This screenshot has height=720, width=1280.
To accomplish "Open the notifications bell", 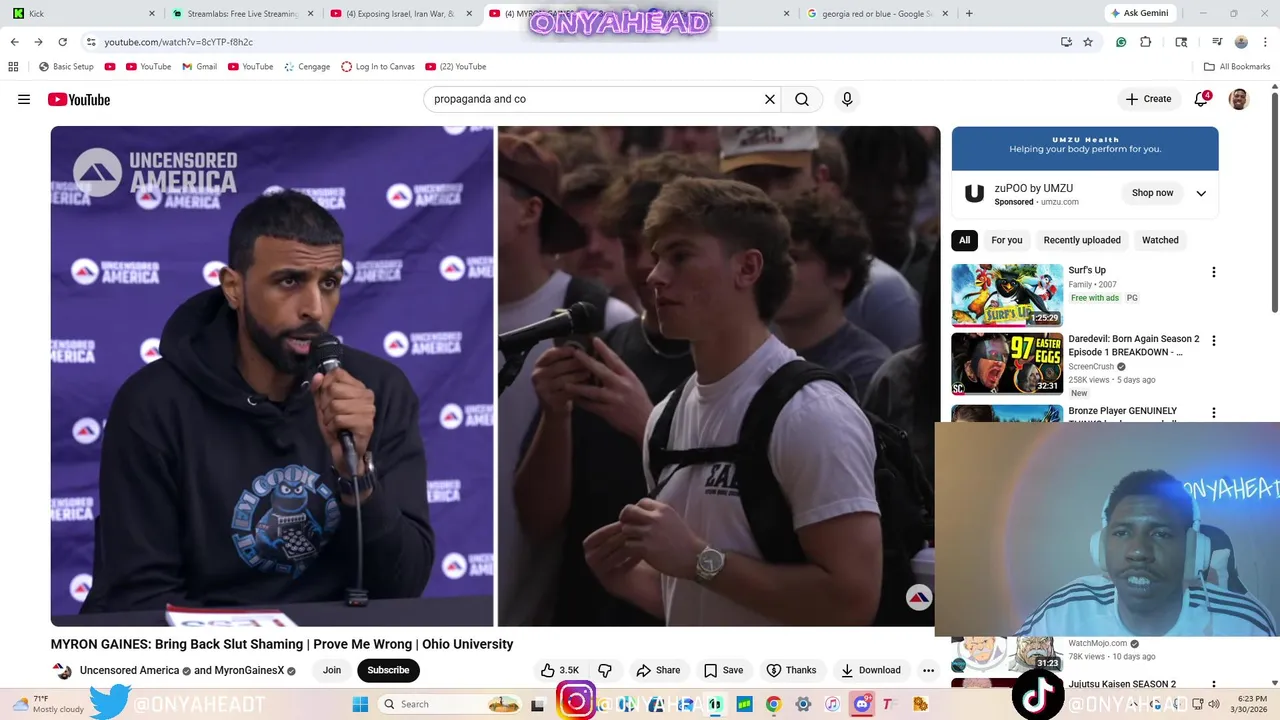I will [x=1201, y=99].
